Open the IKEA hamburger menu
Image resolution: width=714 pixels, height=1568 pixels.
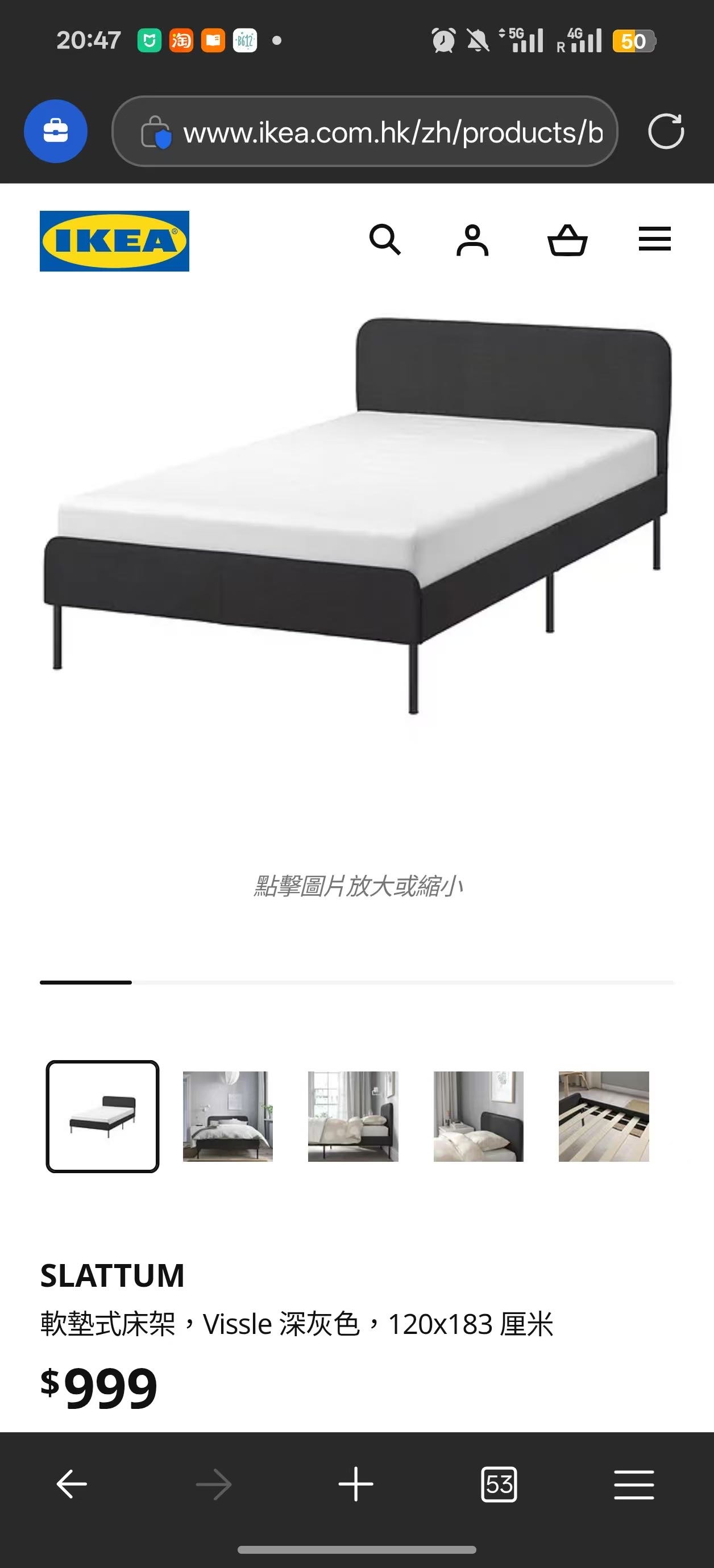(x=654, y=239)
